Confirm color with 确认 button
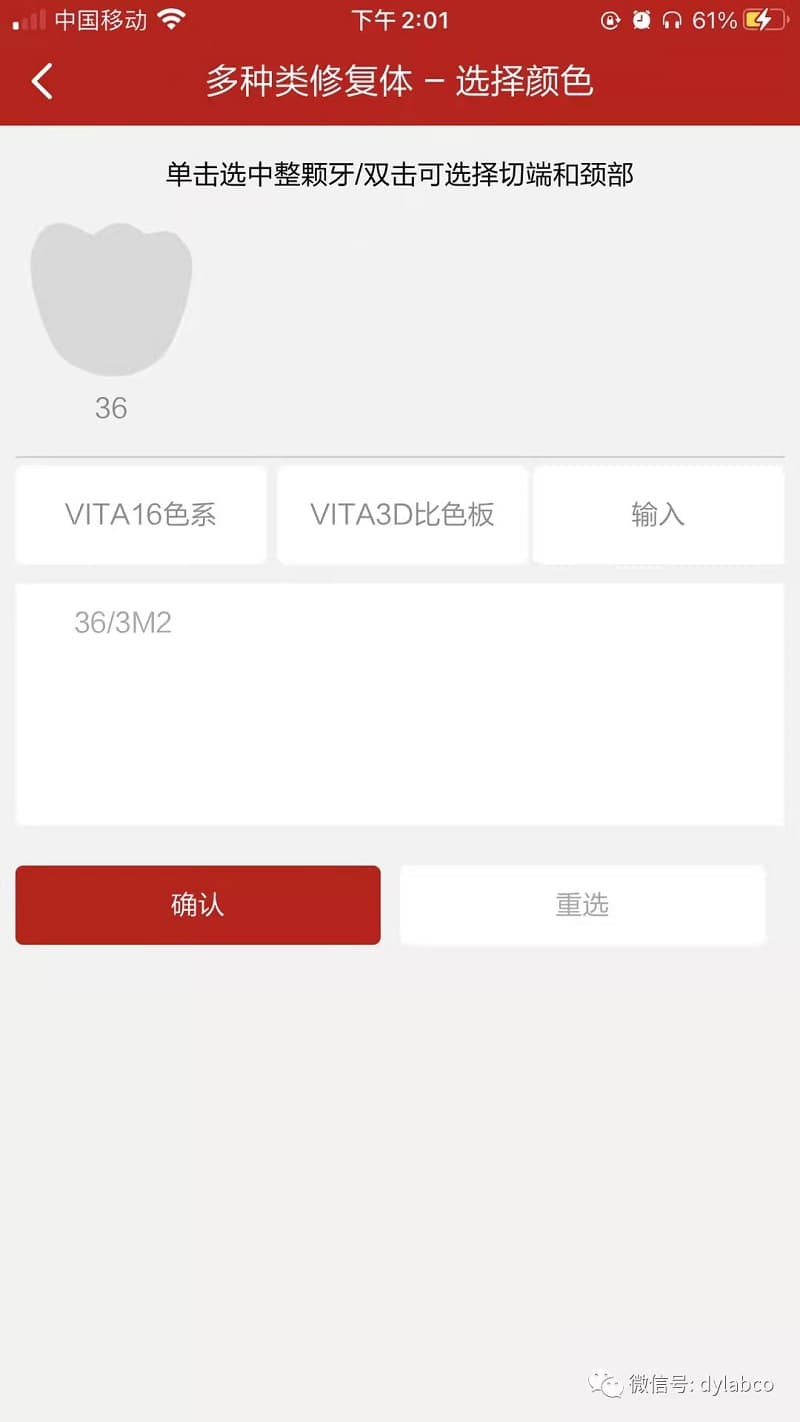Image resolution: width=800 pixels, height=1422 pixels. (x=198, y=905)
